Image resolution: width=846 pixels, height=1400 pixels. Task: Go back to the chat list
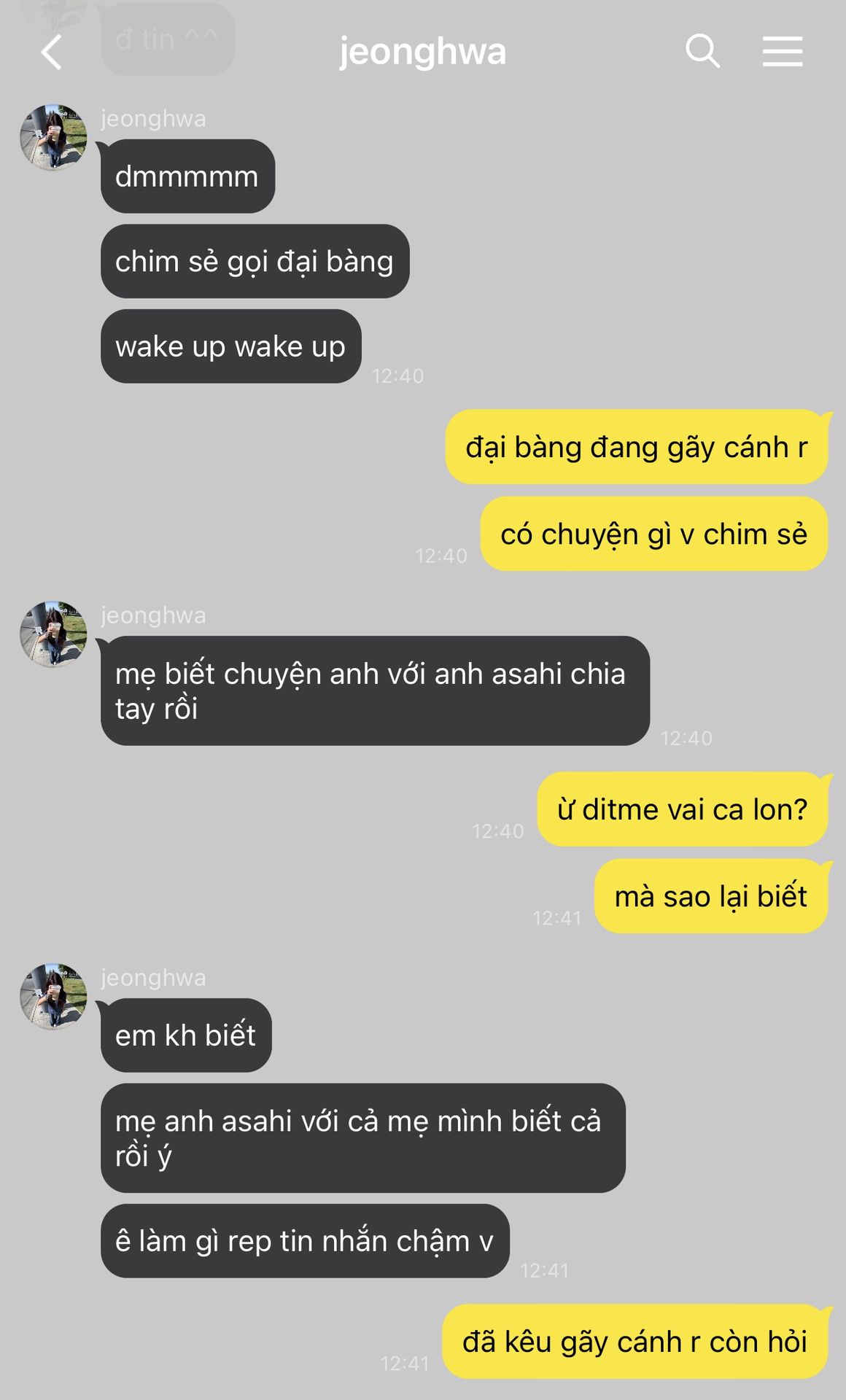pos(51,52)
